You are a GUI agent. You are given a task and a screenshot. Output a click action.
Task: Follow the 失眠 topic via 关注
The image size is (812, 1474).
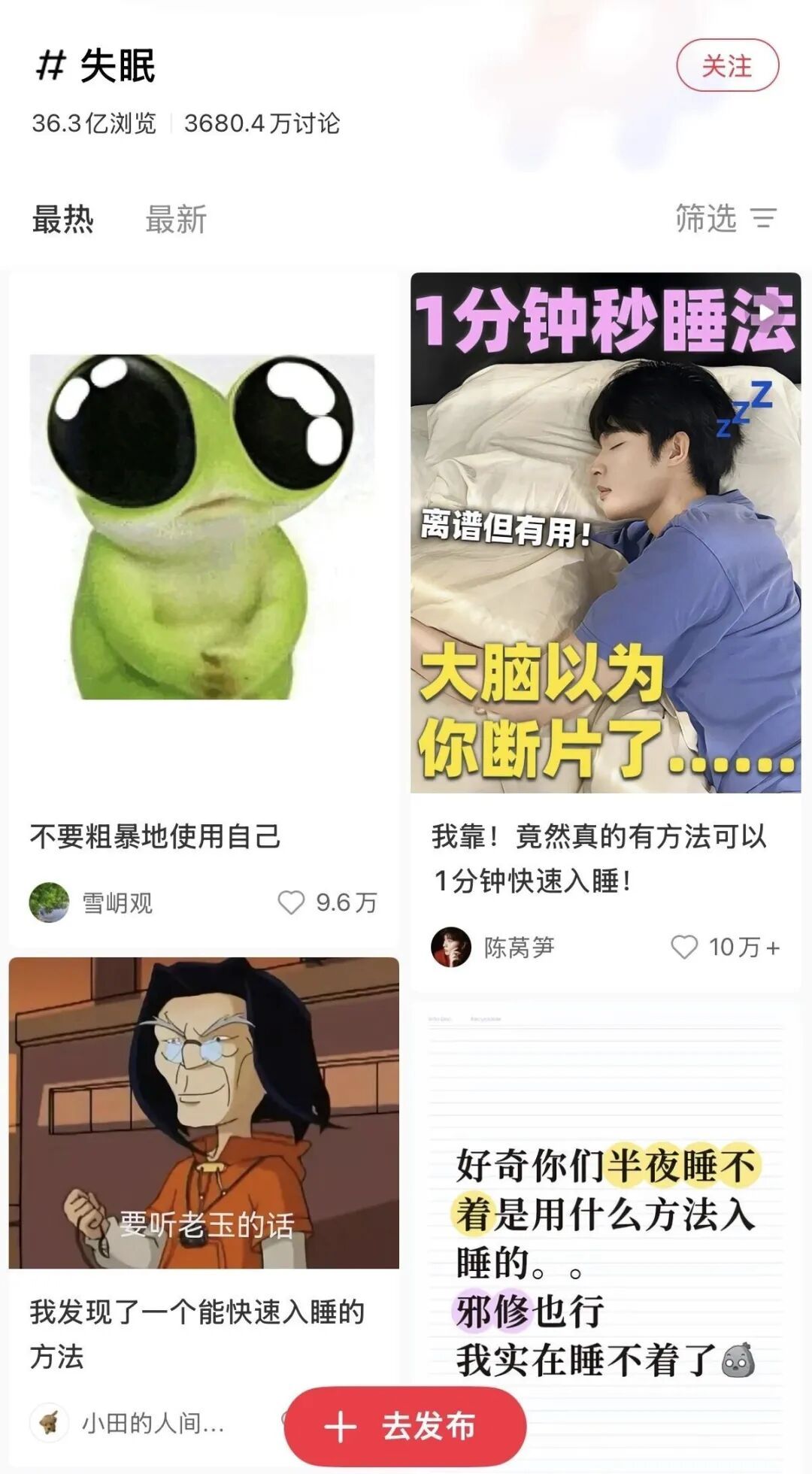(x=727, y=66)
